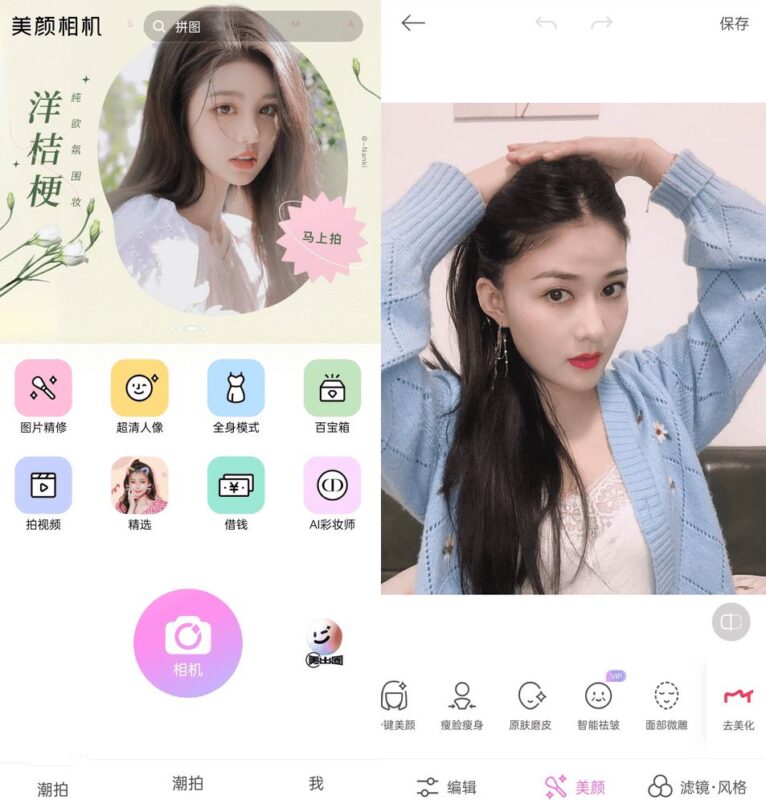
Task: Select 原肤磨皮 skin smoothing
Action: (530, 705)
